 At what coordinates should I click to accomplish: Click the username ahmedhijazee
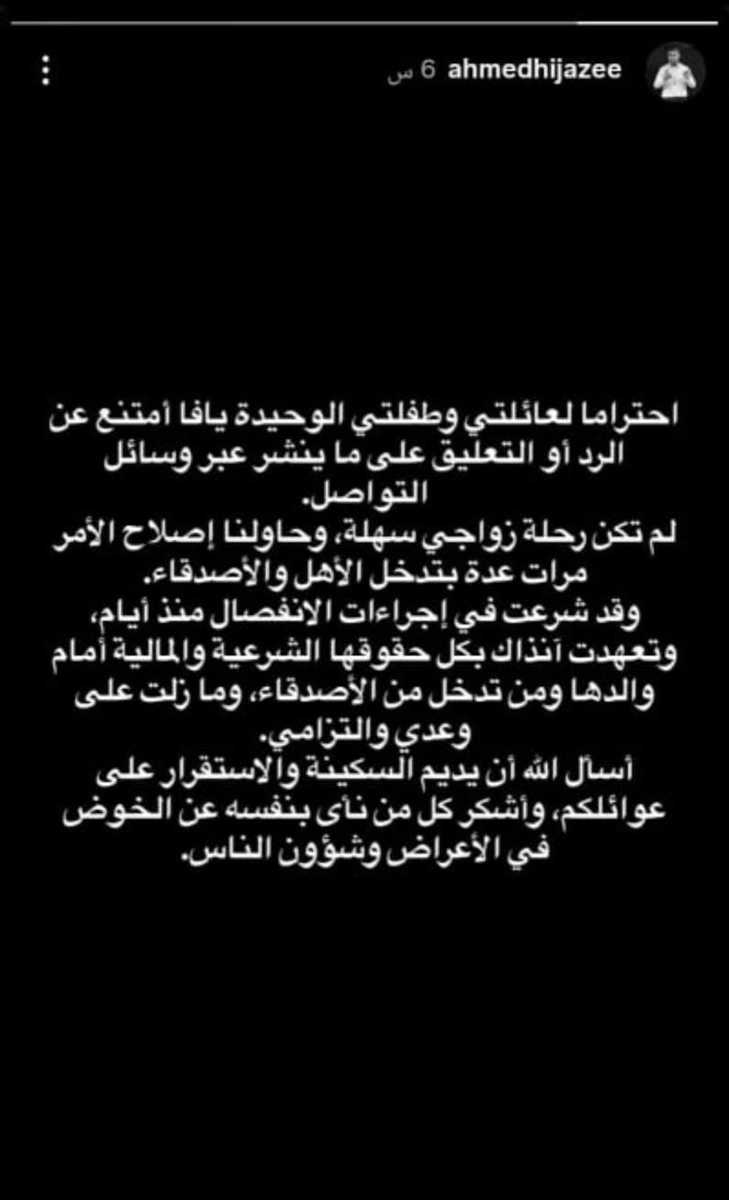pos(537,69)
